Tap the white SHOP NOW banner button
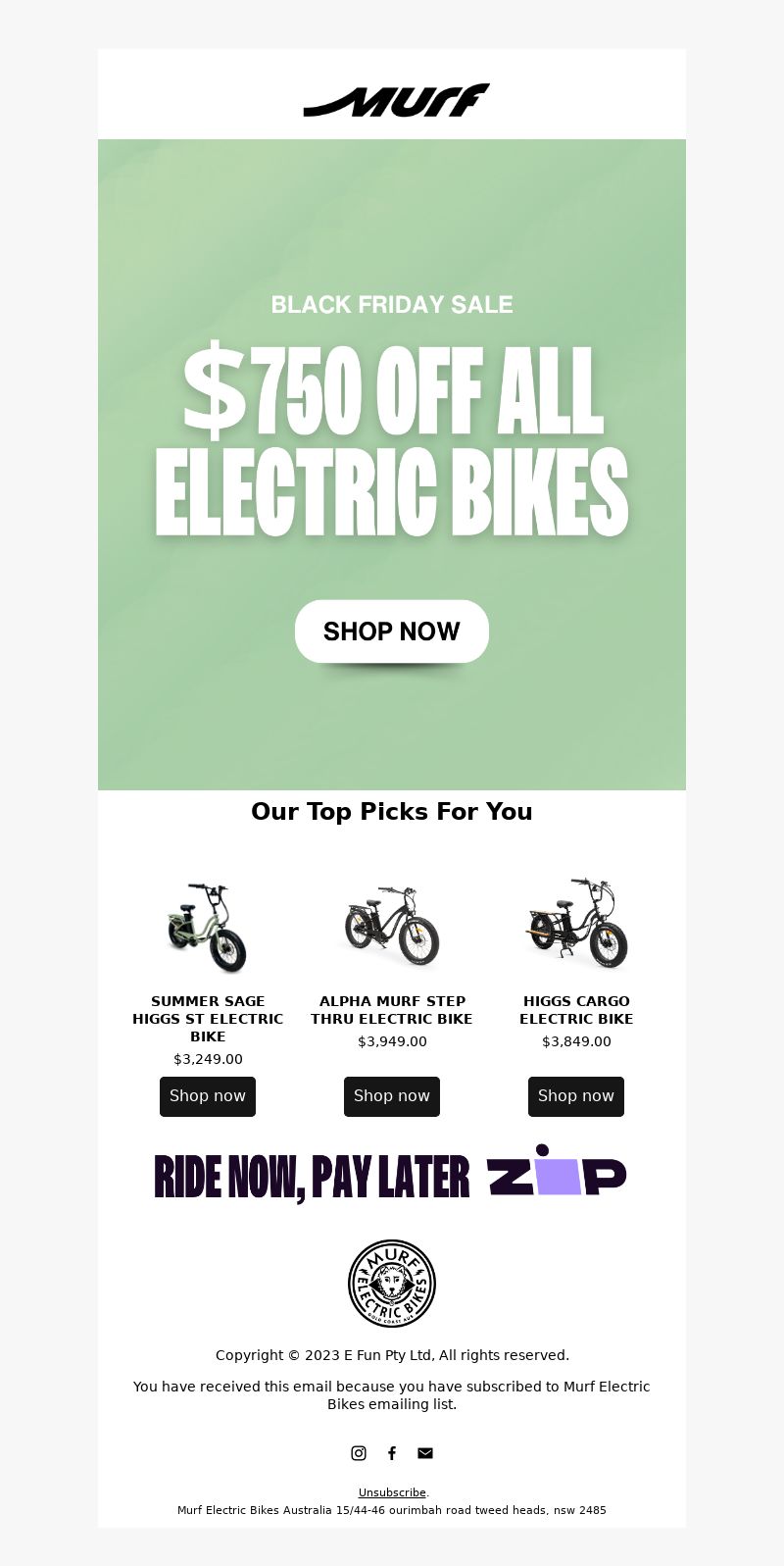The width and height of the screenshot is (784, 1566). (392, 631)
